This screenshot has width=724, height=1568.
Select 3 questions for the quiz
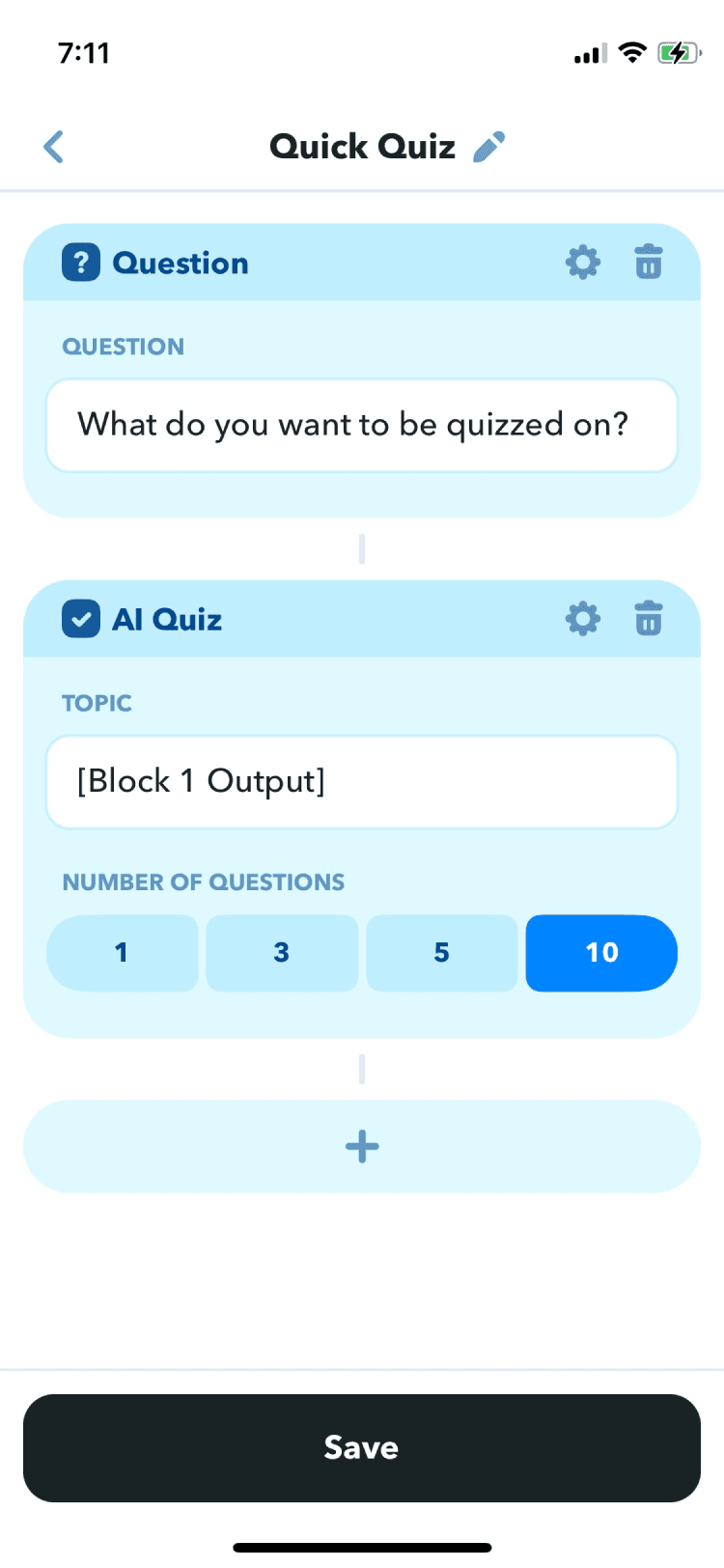[x=281, y=953]
